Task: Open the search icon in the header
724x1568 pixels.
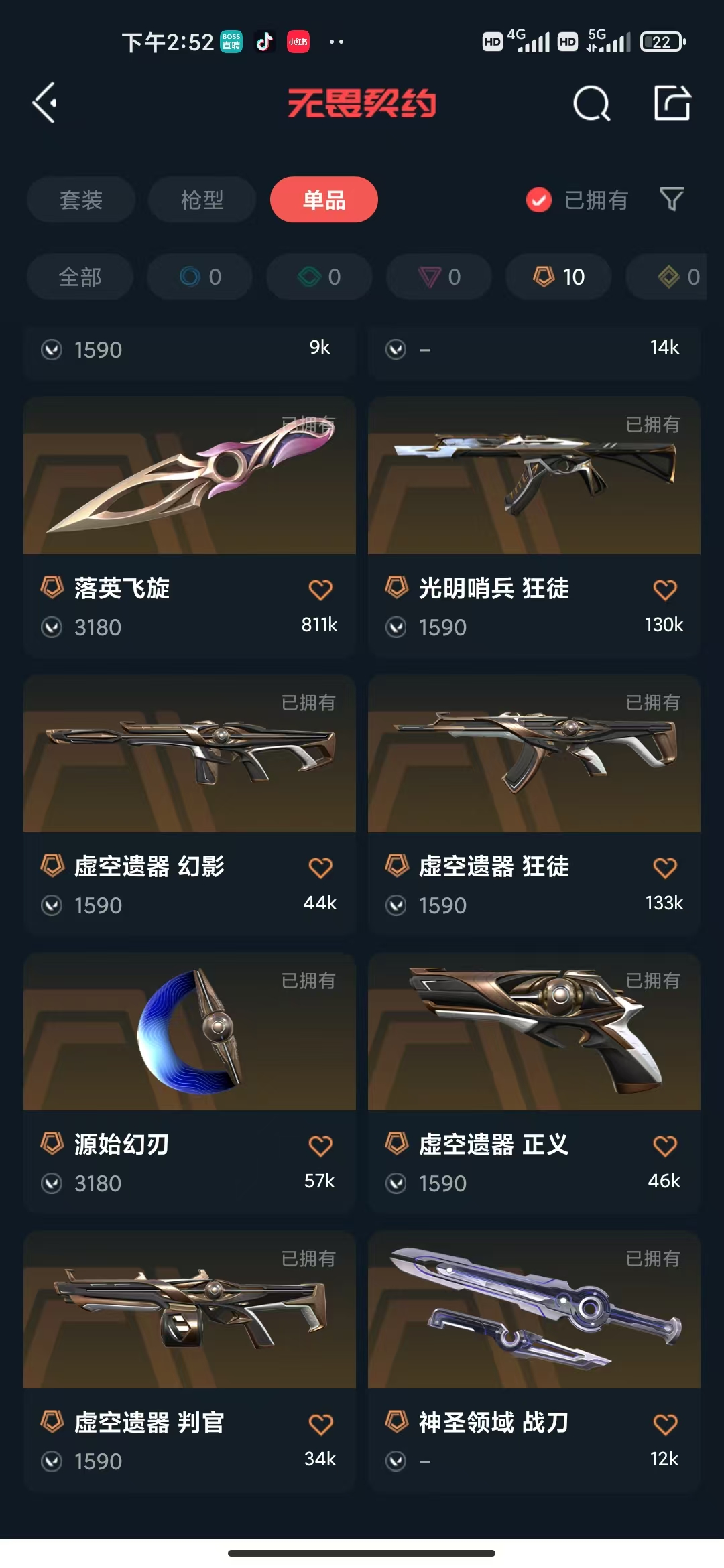Action: coord(591,103)
